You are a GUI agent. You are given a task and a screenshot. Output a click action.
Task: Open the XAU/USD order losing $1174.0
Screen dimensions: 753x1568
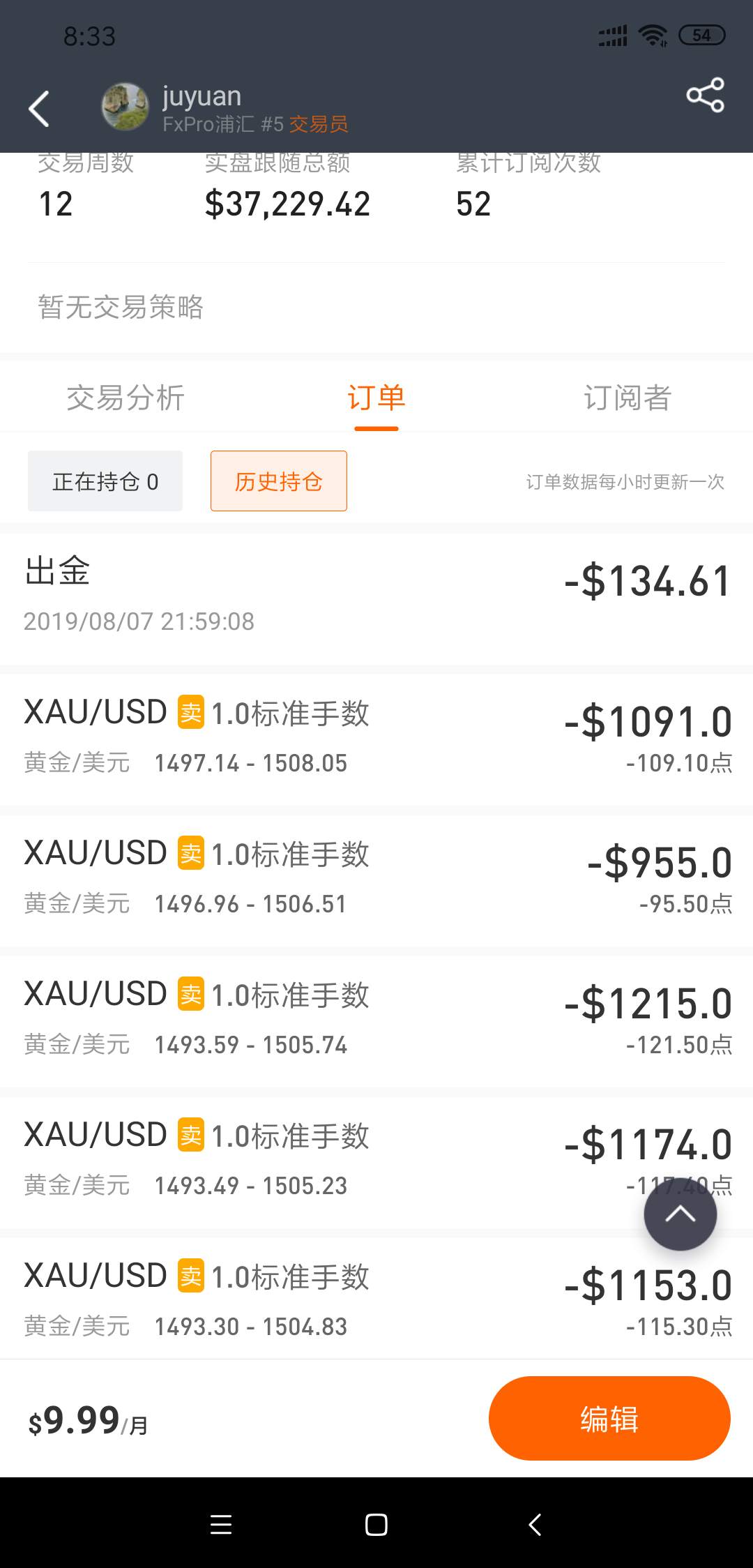pyautogui.click(x=376, y=1159)
